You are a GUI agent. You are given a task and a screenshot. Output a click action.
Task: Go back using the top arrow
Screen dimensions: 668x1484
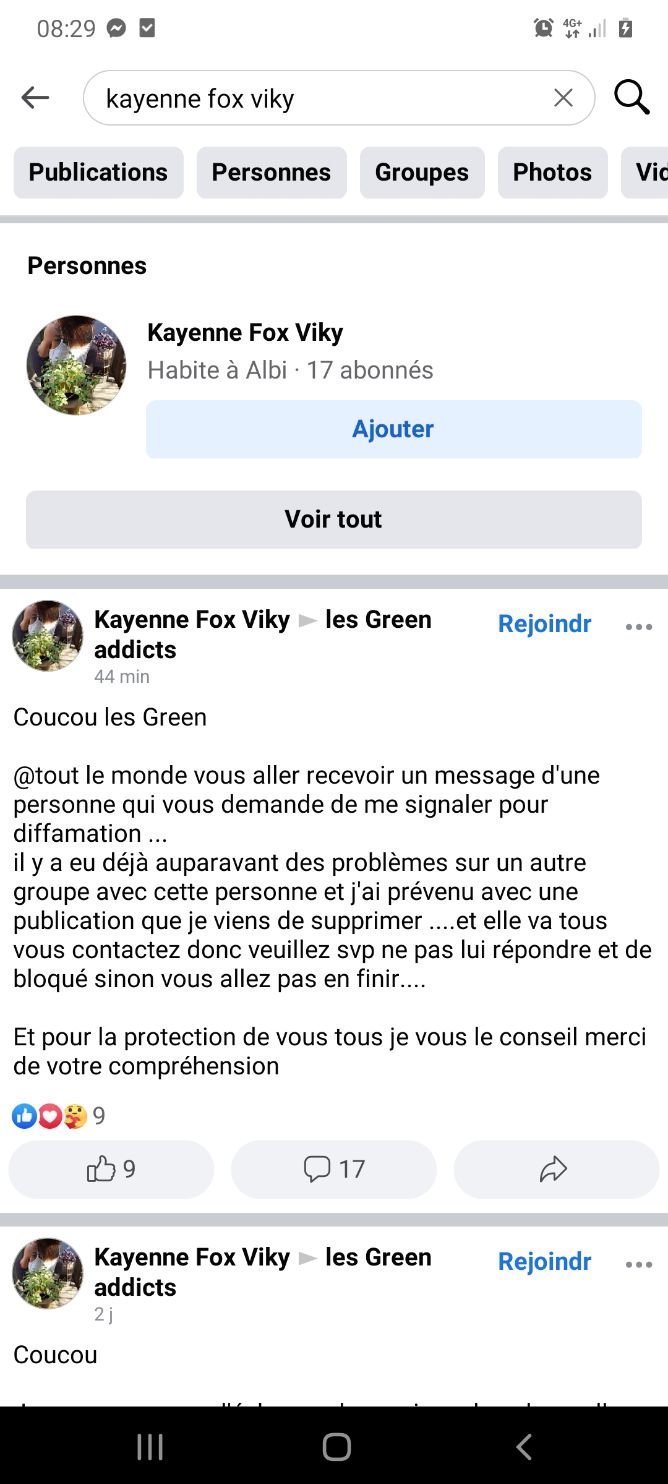[35, 98]
